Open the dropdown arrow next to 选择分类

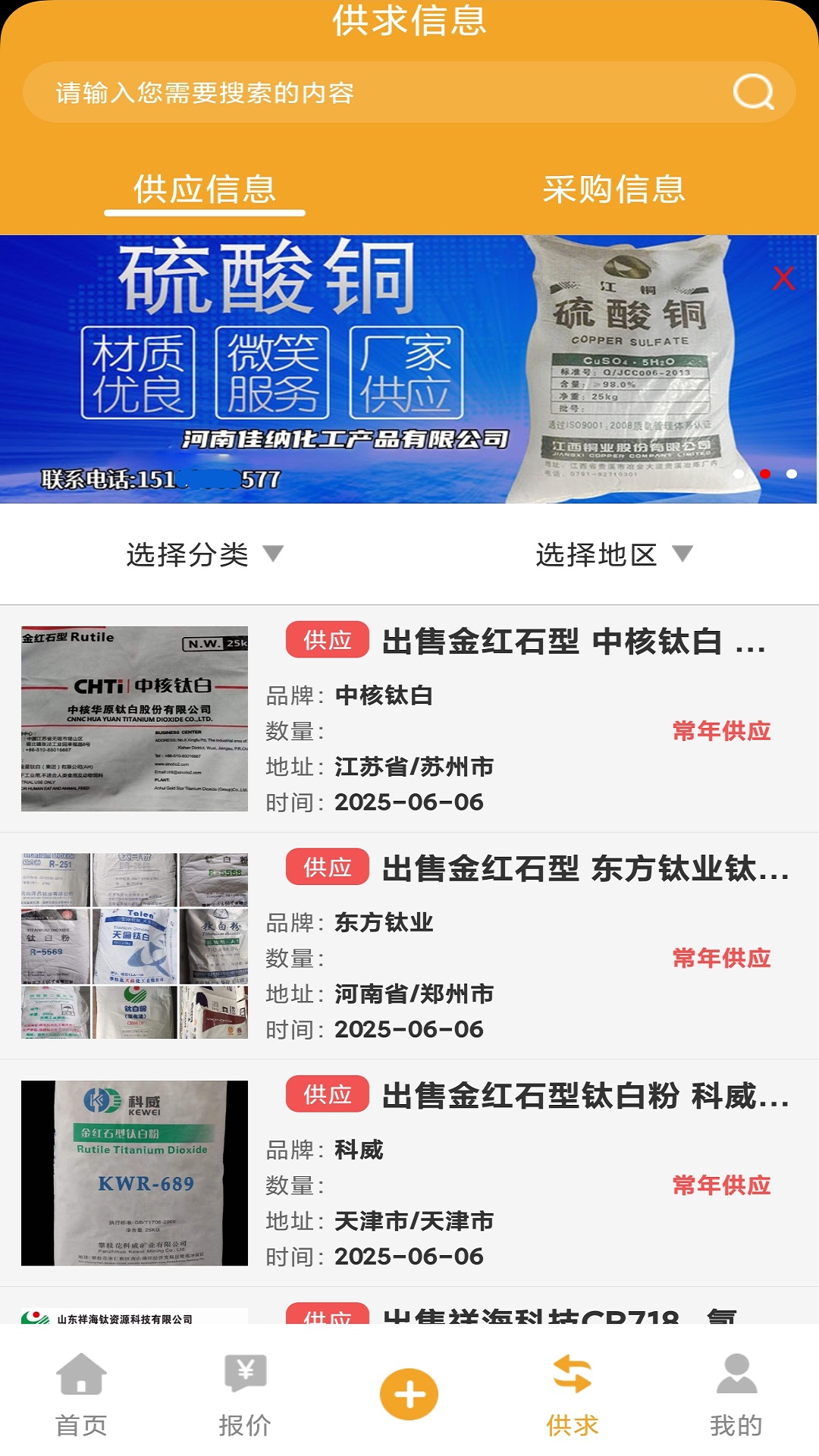pyautogui.click(x=272, y=554)
